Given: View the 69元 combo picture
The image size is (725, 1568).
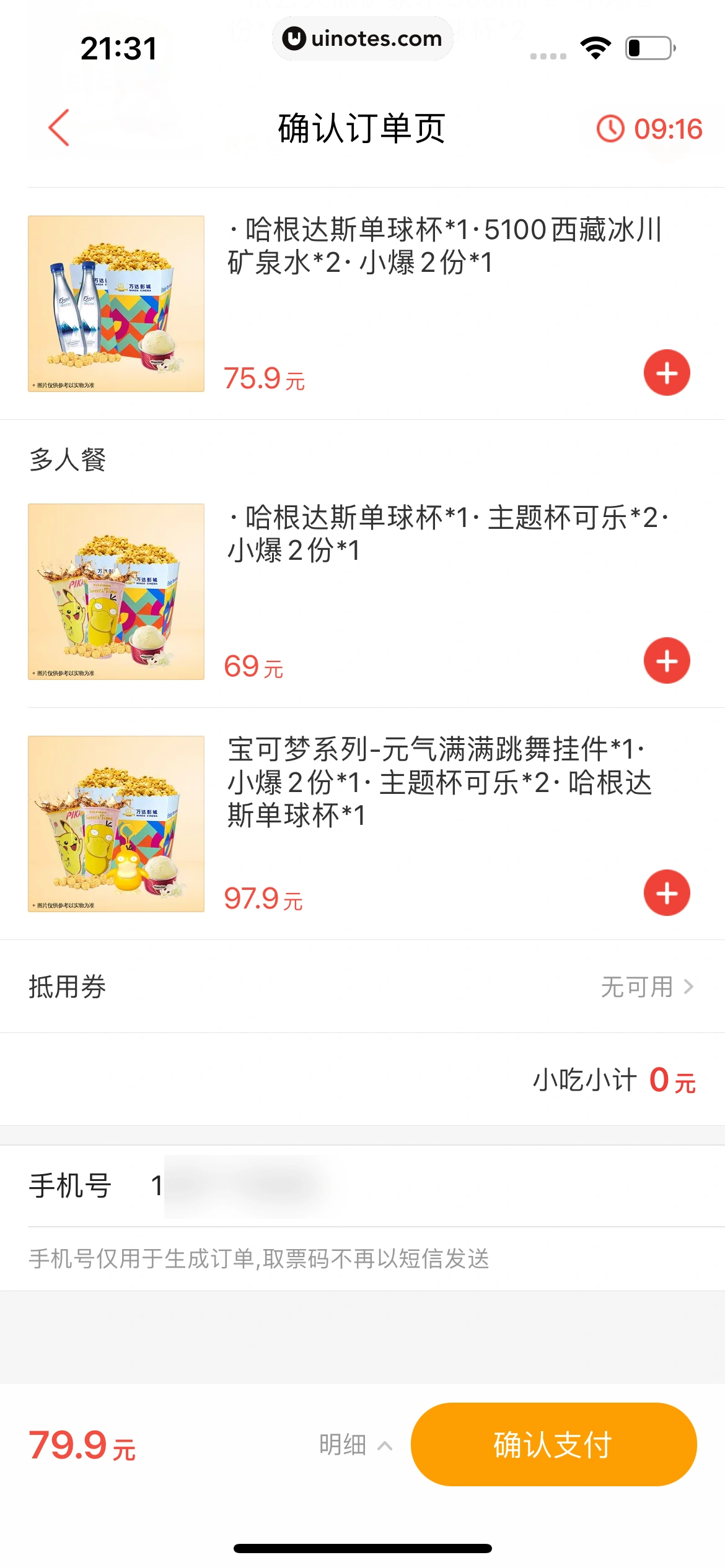Looking at the screenshot, I should 116,591.
